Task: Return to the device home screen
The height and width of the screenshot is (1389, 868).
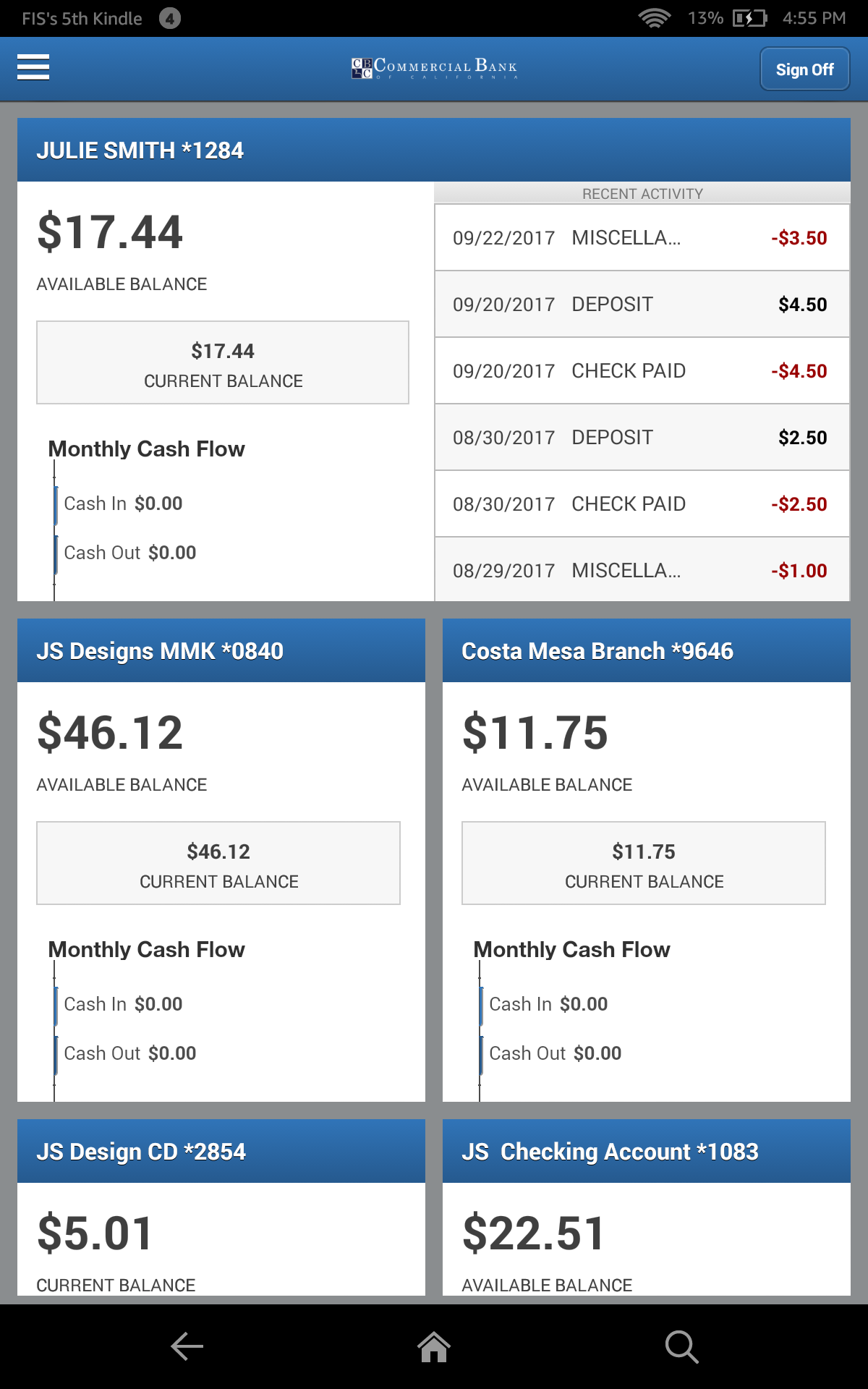Action: 434,1346
